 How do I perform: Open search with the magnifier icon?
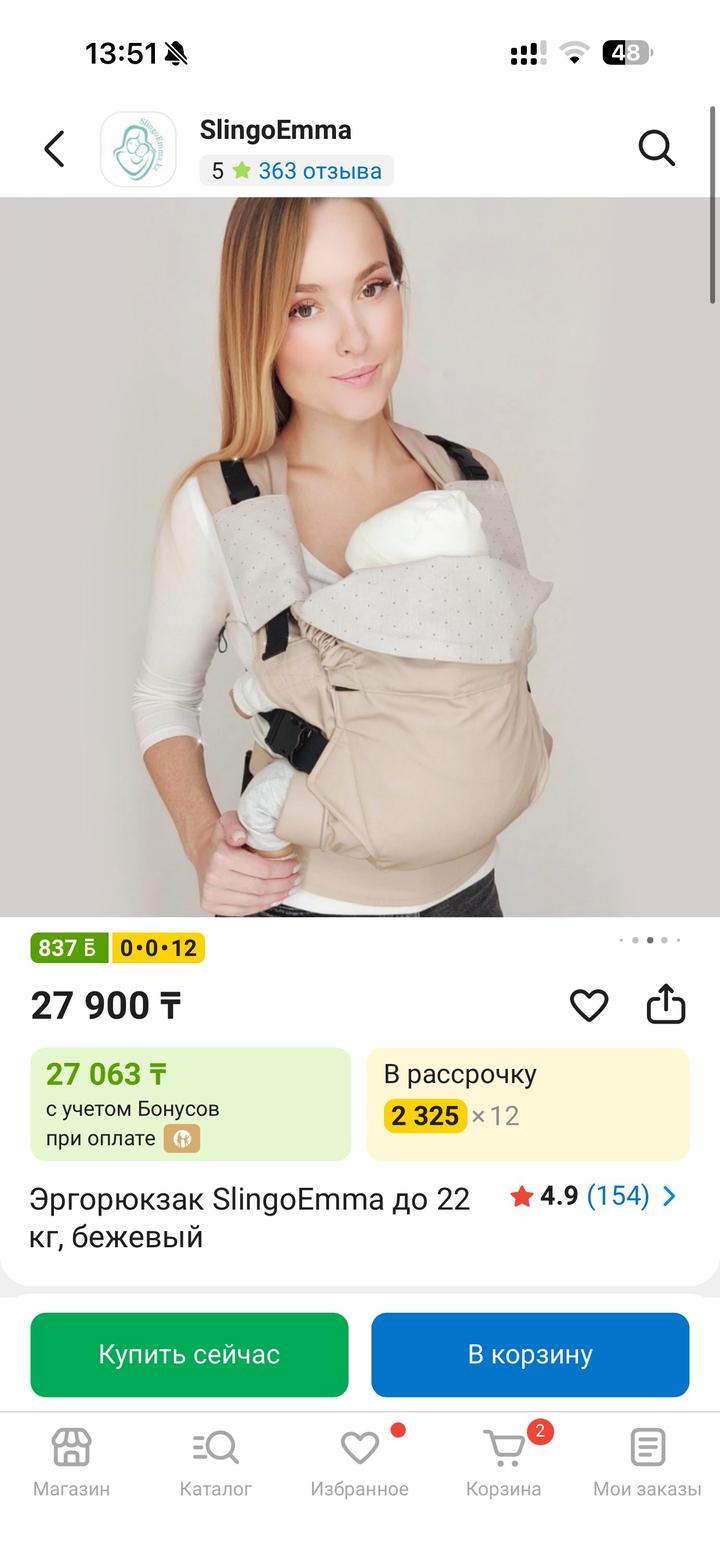tap(657, 149)
